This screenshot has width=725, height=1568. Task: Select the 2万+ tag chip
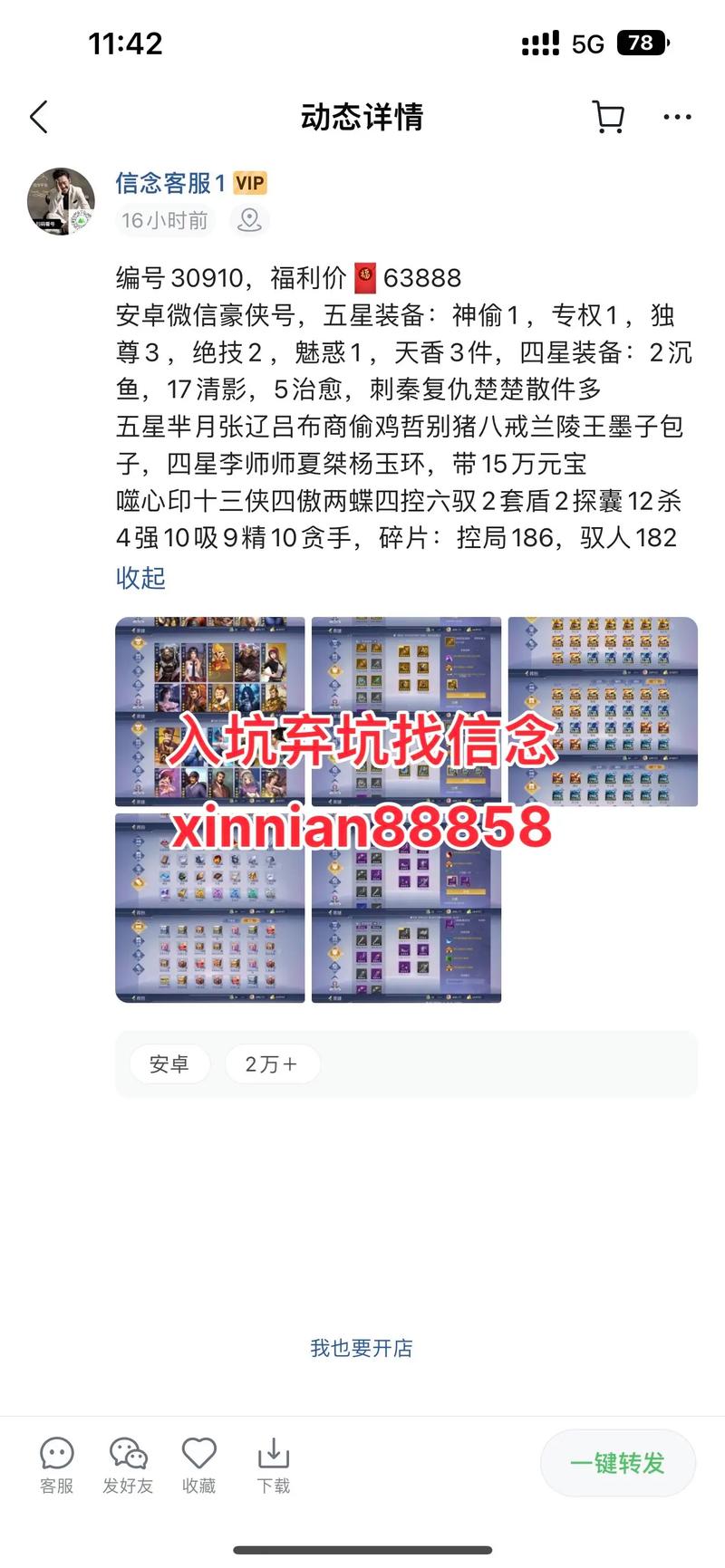(x=271, y=1064)
